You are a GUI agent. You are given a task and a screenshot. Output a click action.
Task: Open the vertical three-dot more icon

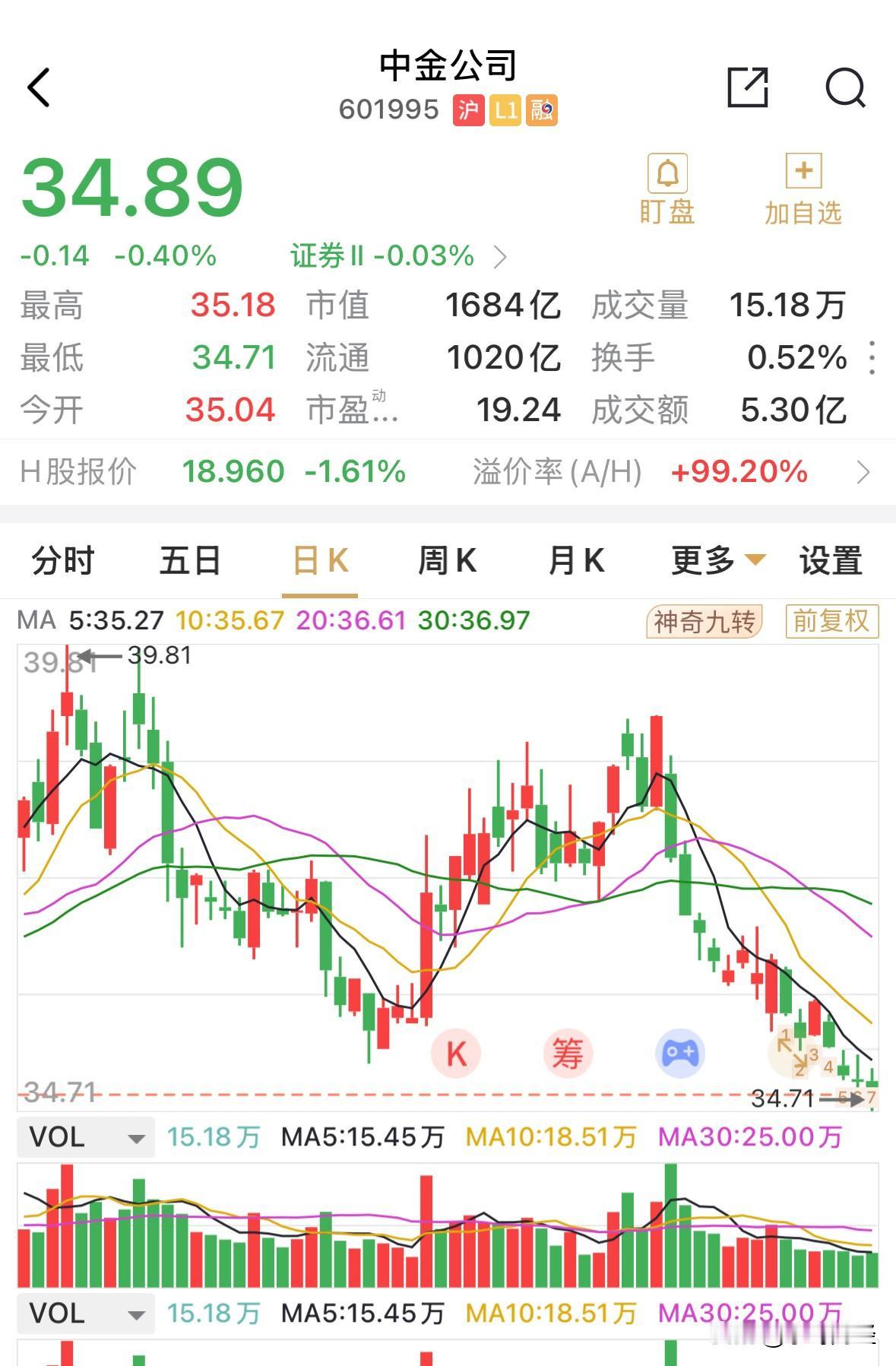coord(872,359)
